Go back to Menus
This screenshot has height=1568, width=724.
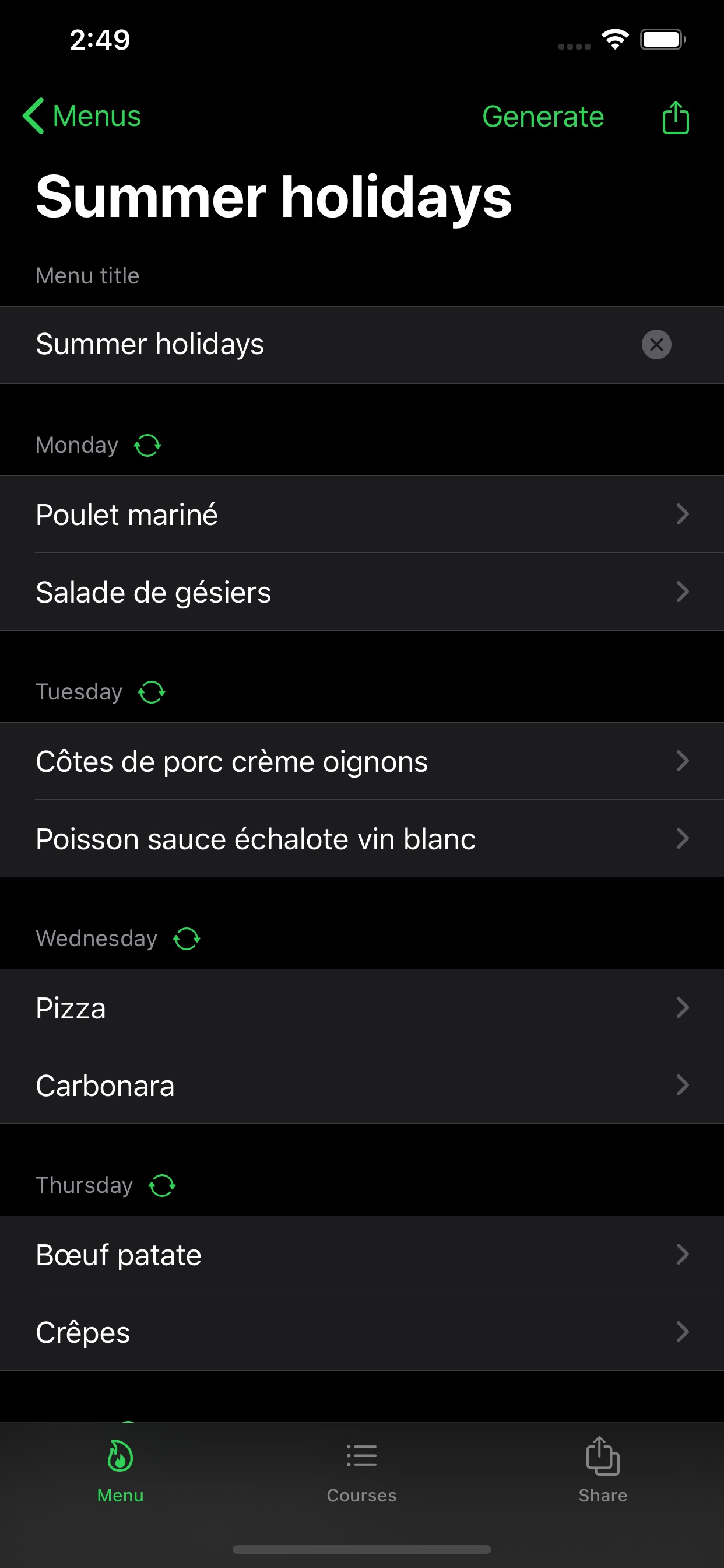coord(82,116)
